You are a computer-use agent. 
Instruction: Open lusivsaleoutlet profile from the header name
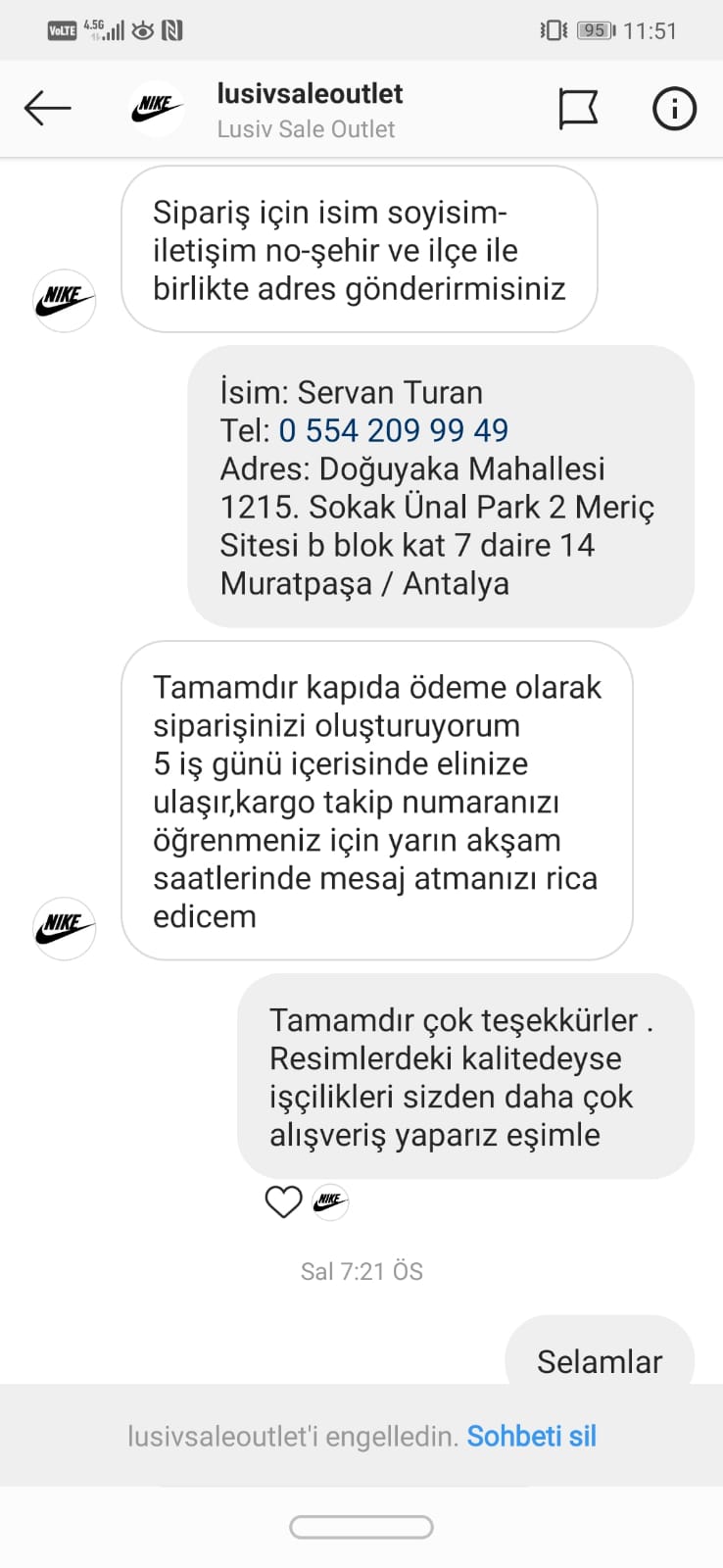click(x=310, y=94)
